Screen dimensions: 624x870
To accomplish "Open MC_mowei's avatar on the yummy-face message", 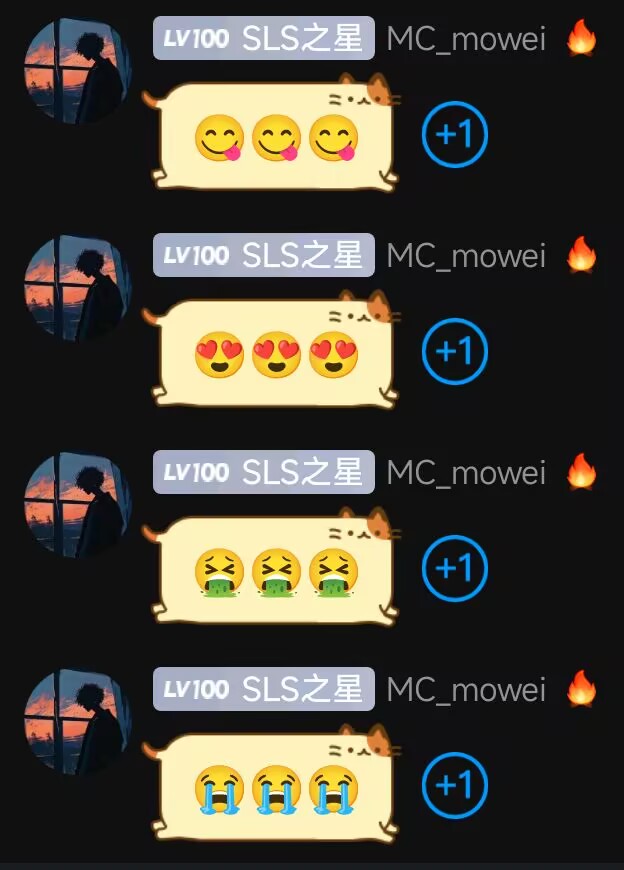I will coord(77,71).
